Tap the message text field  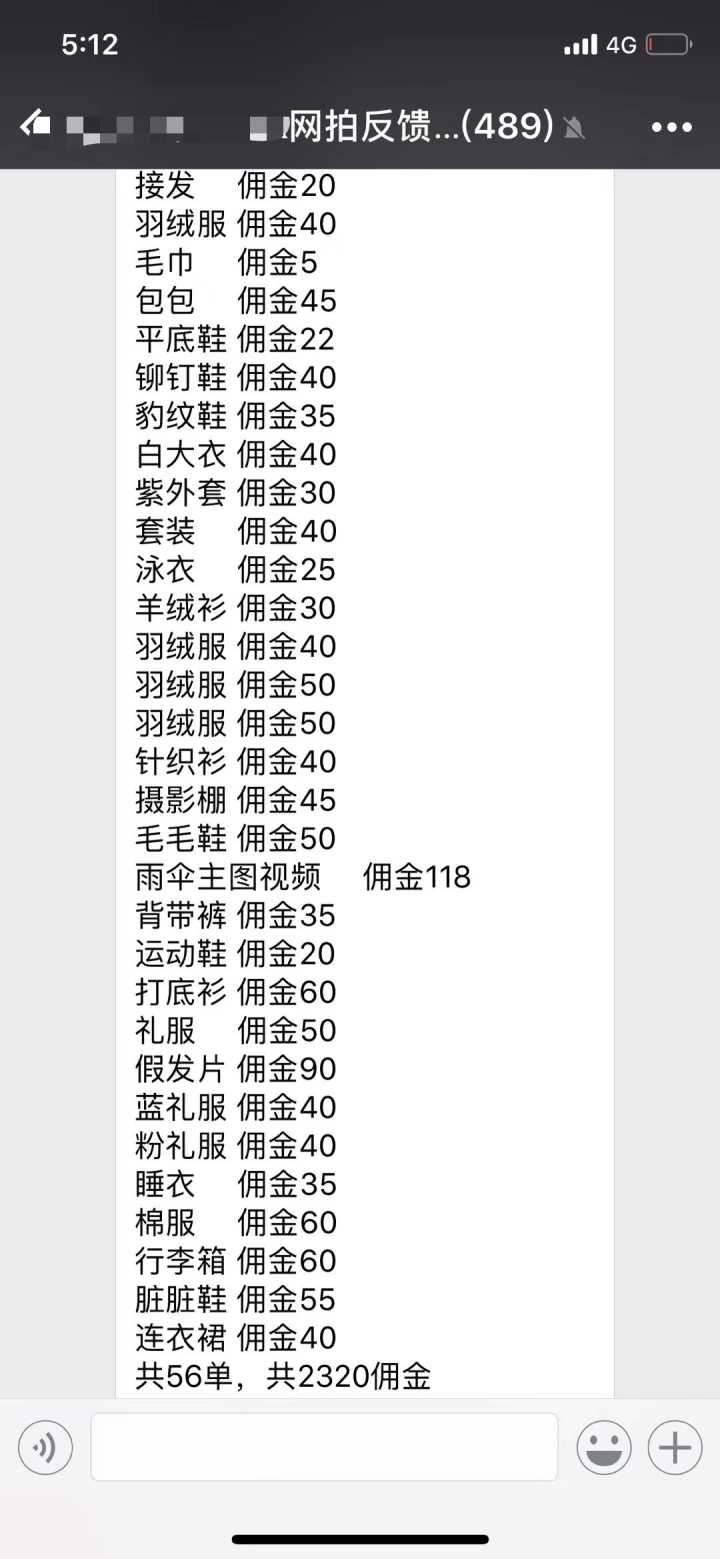pos(324,1447)
